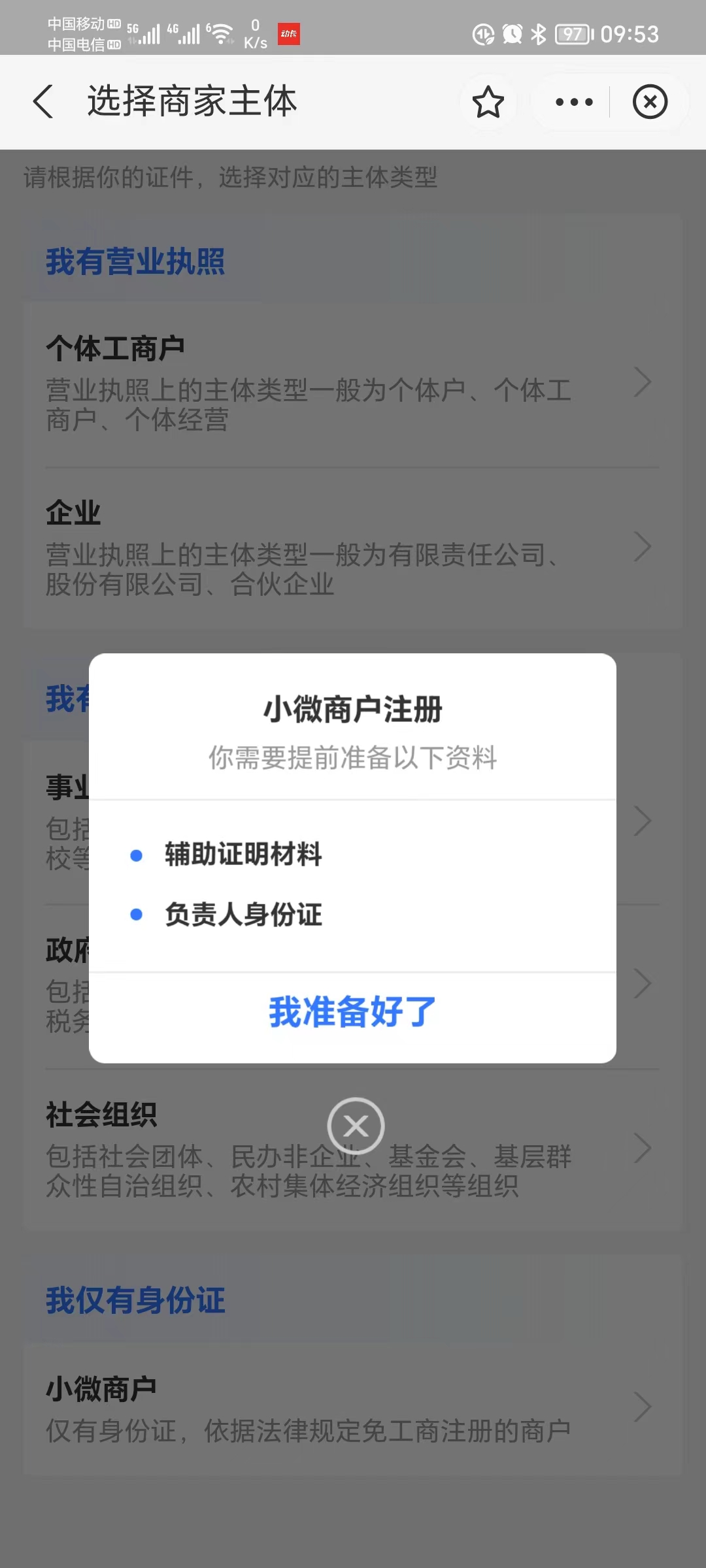Add this mini program to favorites
This screenshot has width=706, height=1568.
(488, 102)
